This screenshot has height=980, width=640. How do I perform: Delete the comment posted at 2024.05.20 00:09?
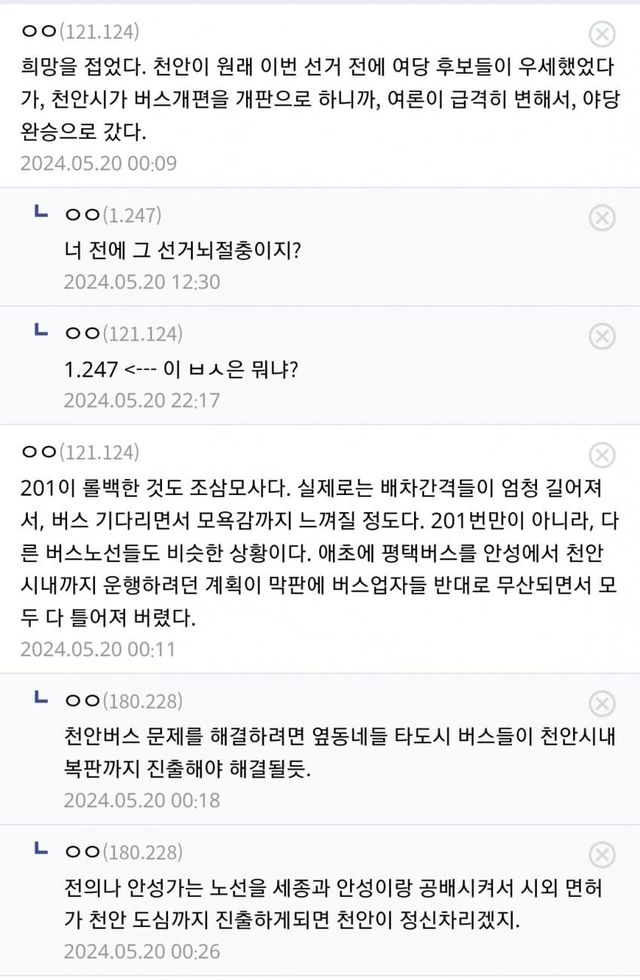(601, 35)
